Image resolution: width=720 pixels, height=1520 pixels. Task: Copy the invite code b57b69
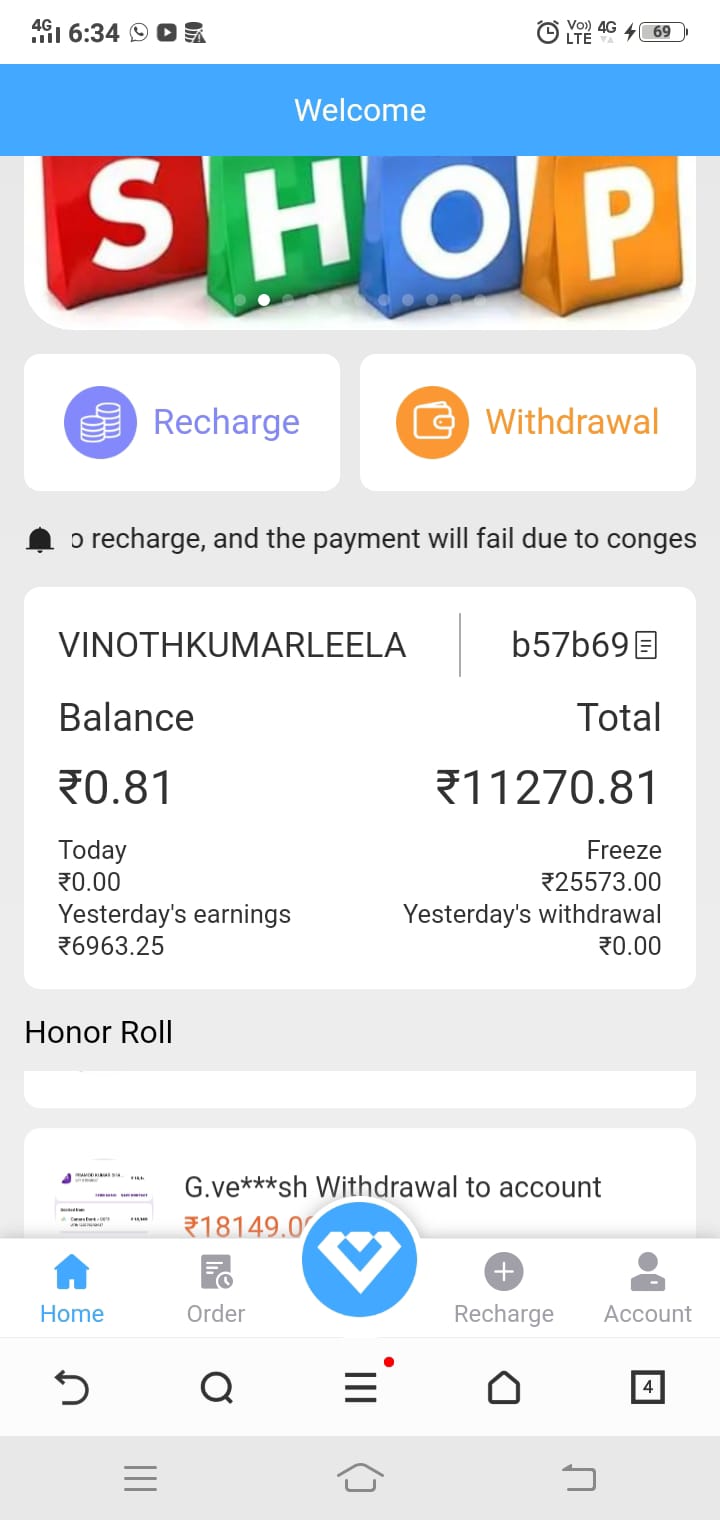(647, 646)
